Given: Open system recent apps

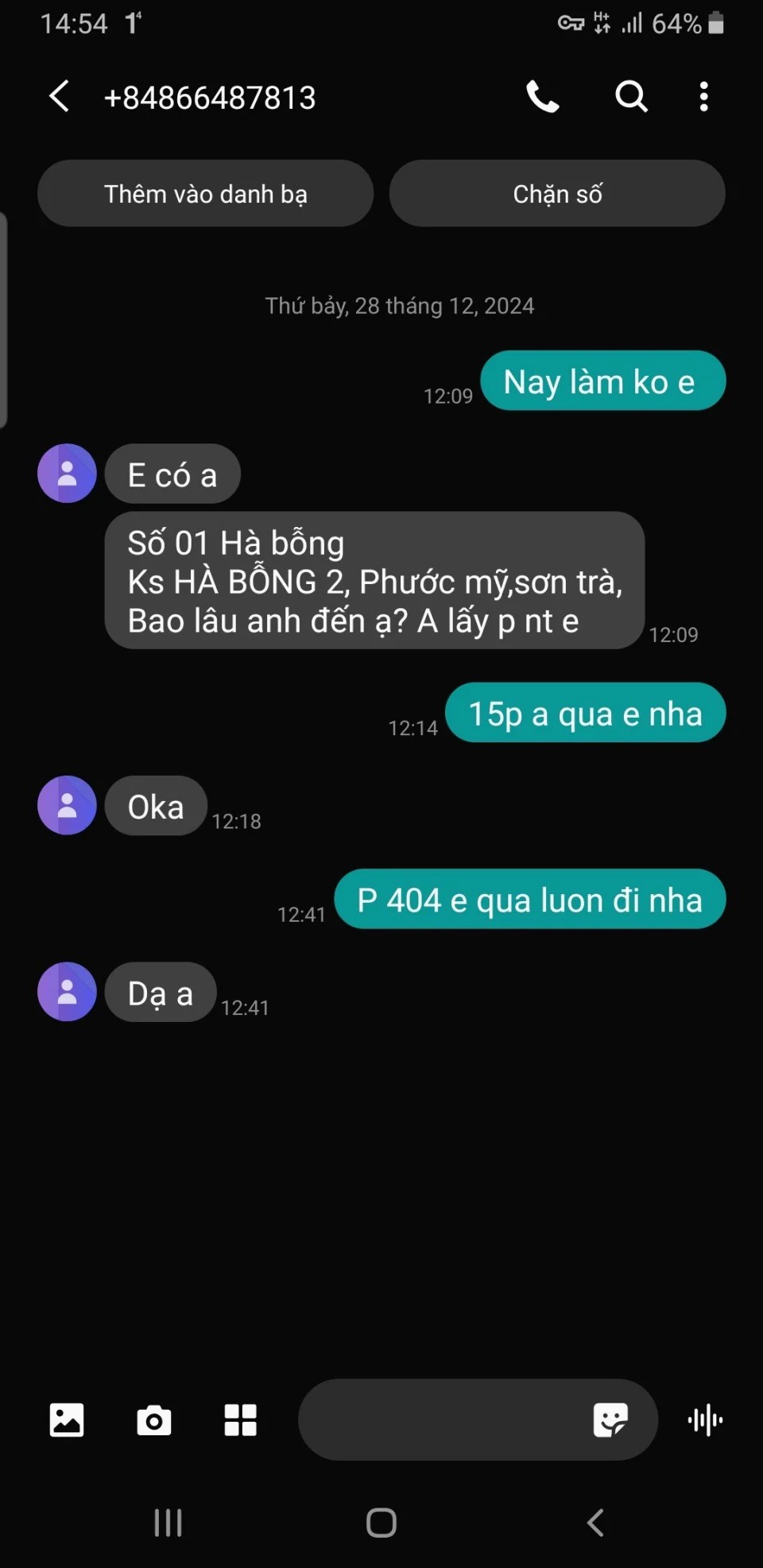Looking at the screenshot, I should pos(168,1523).
